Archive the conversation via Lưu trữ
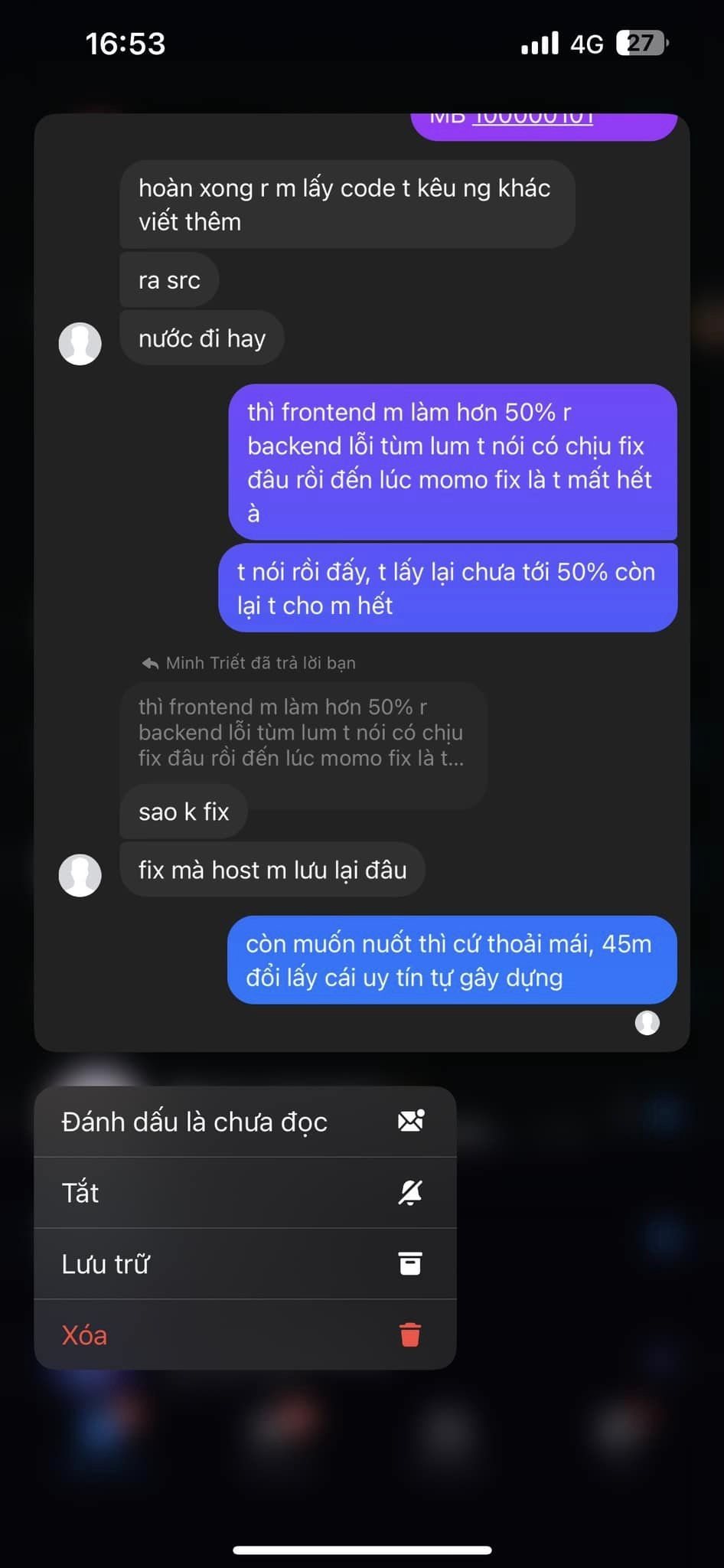Viewport: 724px width, 1568px height. (245, 1264)
